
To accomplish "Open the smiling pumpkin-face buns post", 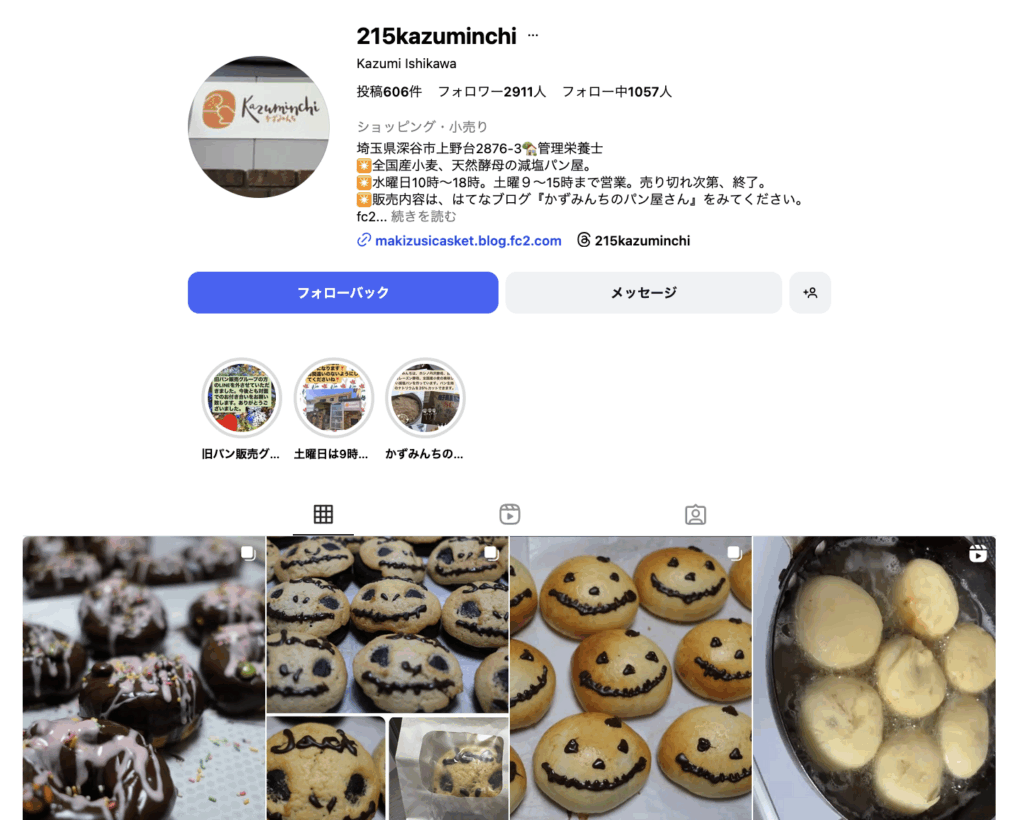I will 631,678.
